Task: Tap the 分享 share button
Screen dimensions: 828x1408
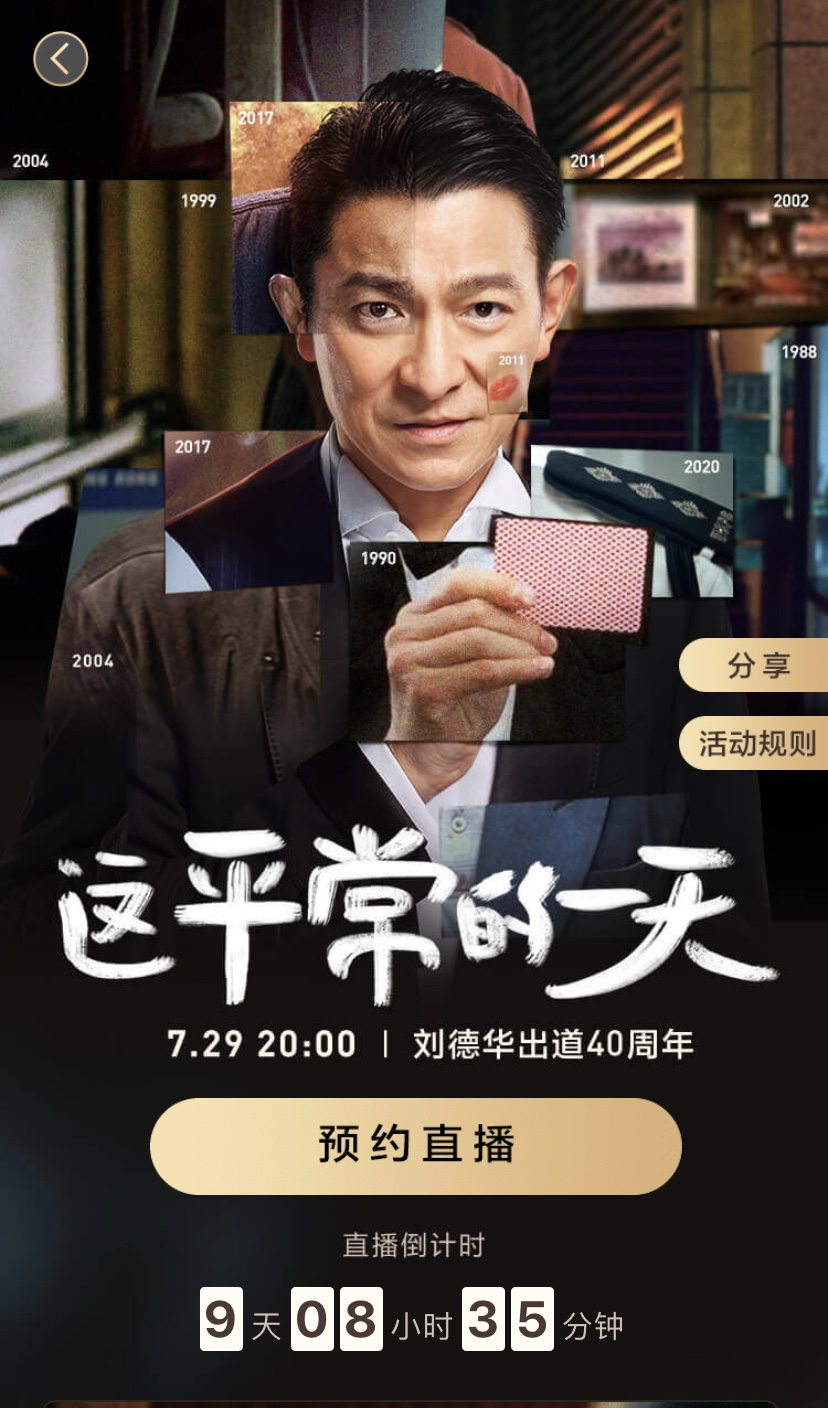Action: [x=756, y=665]
